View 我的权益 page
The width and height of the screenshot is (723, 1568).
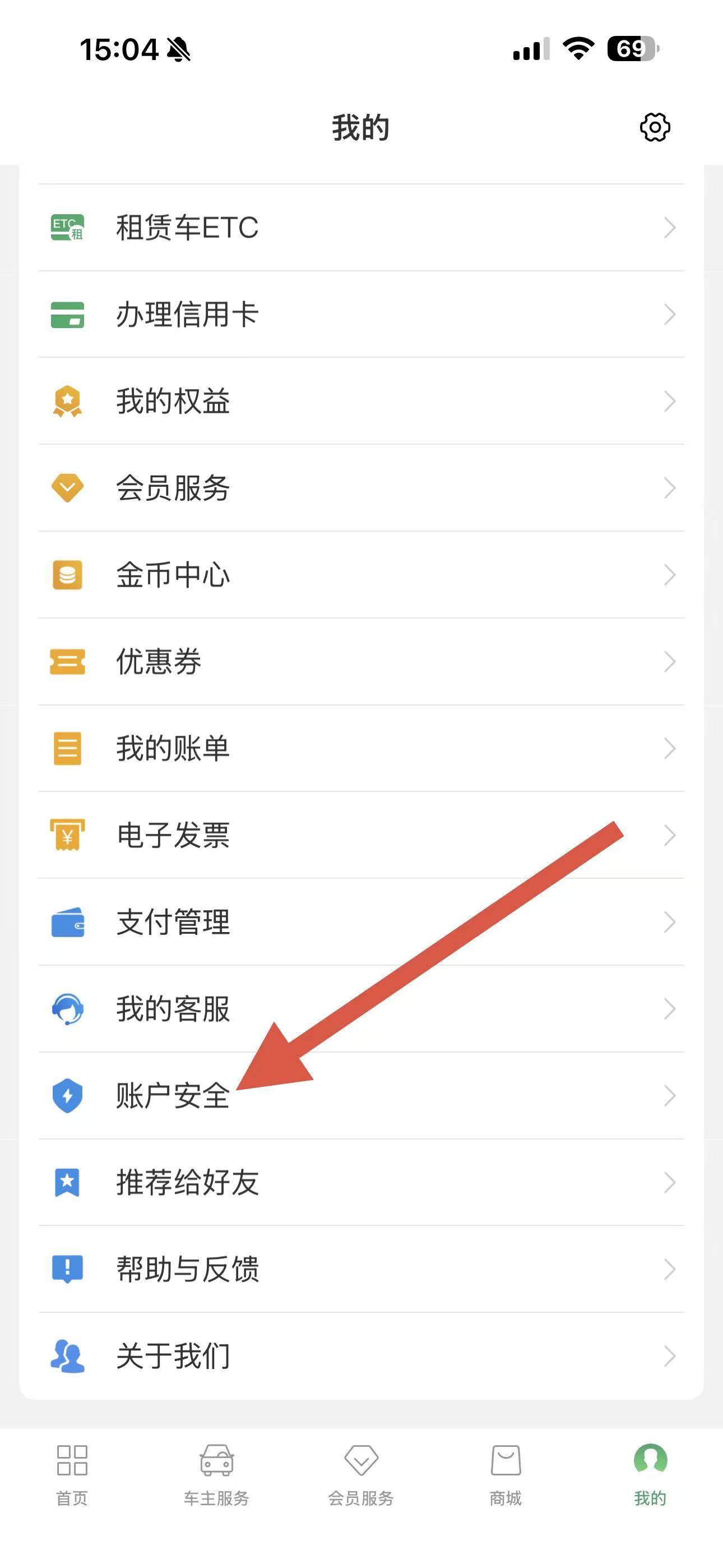point(361,401)
